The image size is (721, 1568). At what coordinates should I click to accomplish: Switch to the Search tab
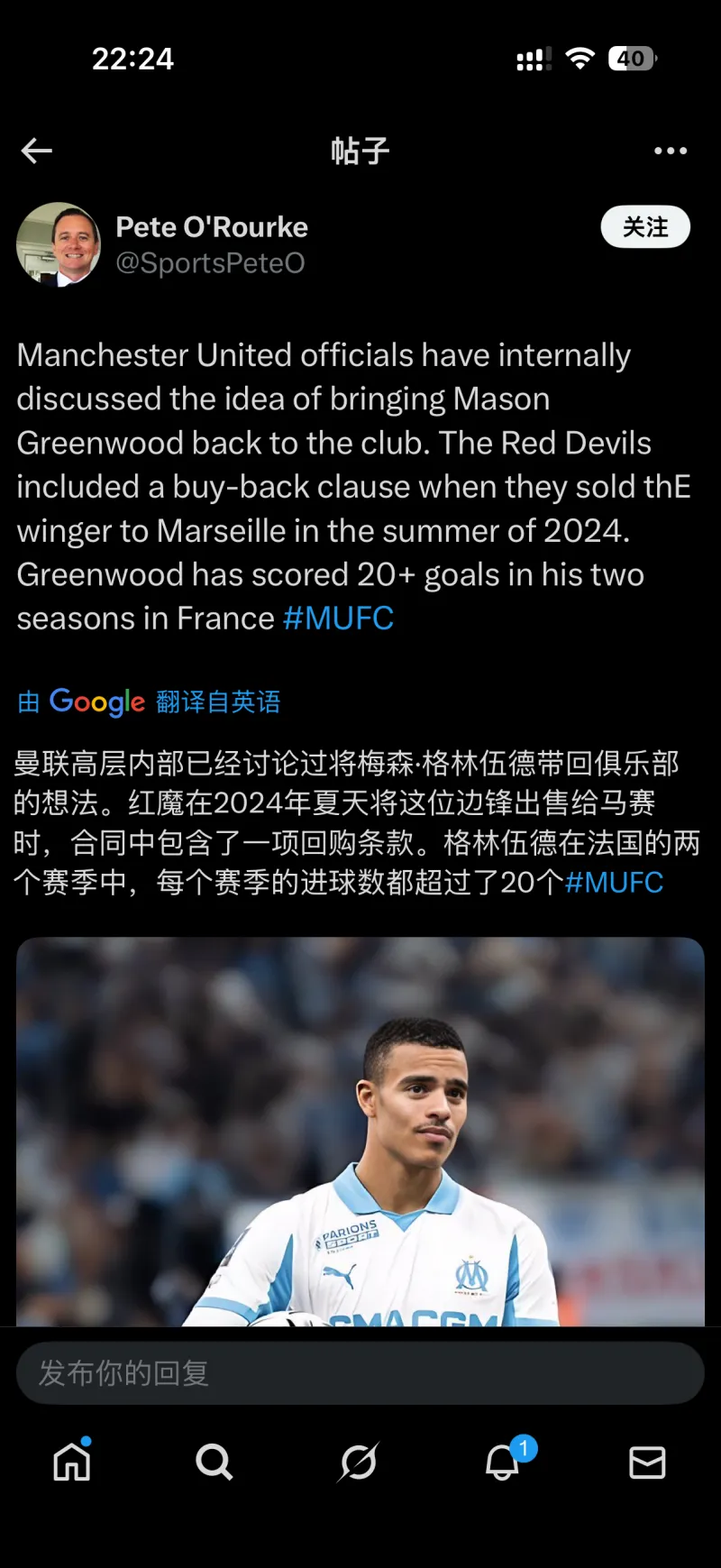214,1462
